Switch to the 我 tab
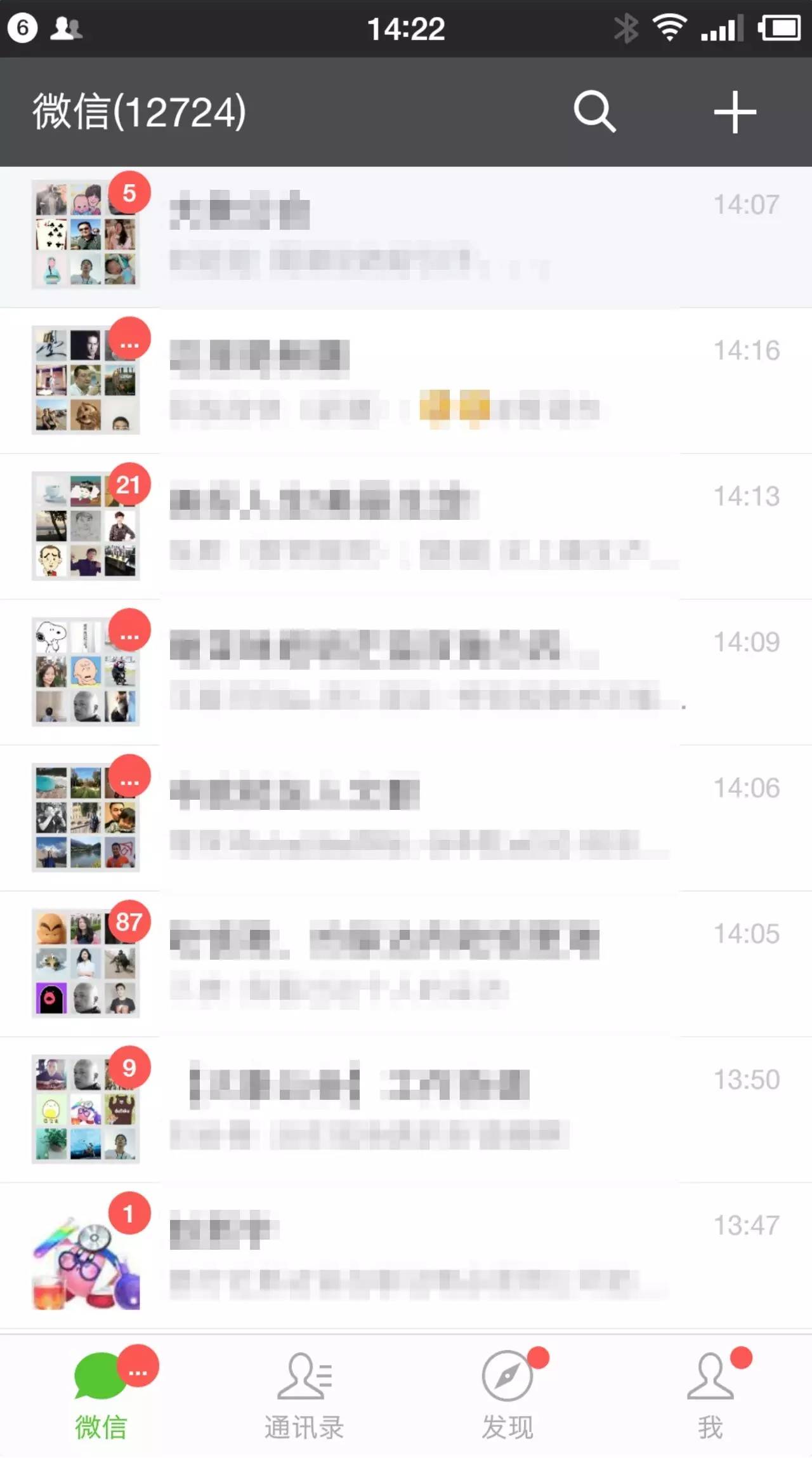The width and height of the screenshot is (812, 1458). pyautogui.click(x=710, y=1396)
